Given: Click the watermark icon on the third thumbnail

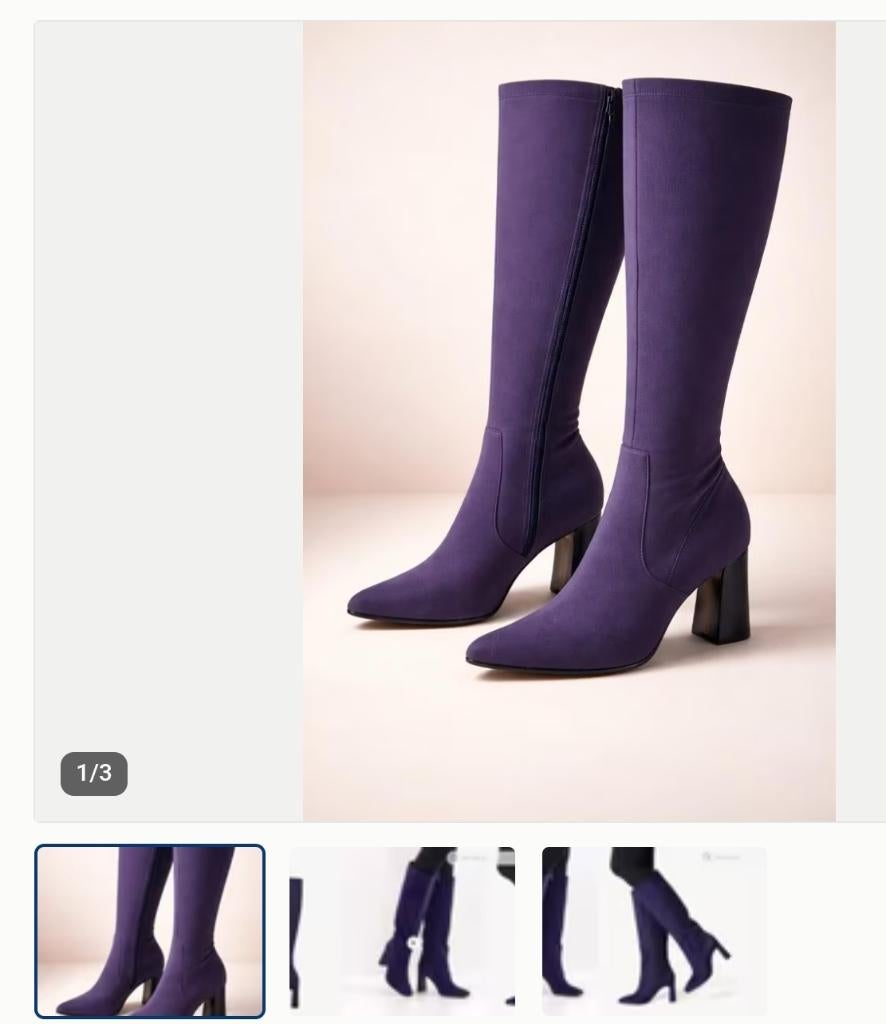Looking at the screenshot, I should [705, 856].
